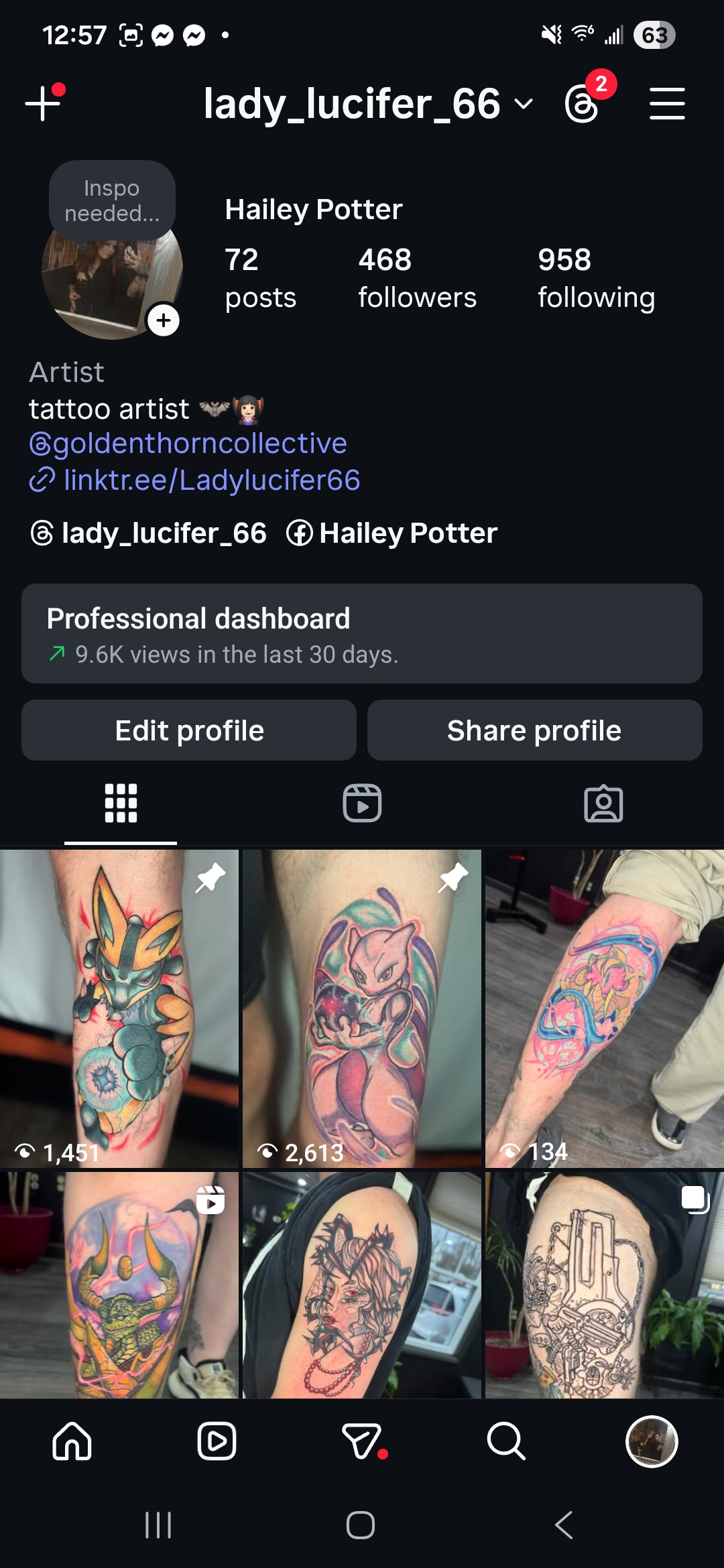This screenshot has height=1568, width=724.
Task: Tap Share profile
Action: click(534, 730)
